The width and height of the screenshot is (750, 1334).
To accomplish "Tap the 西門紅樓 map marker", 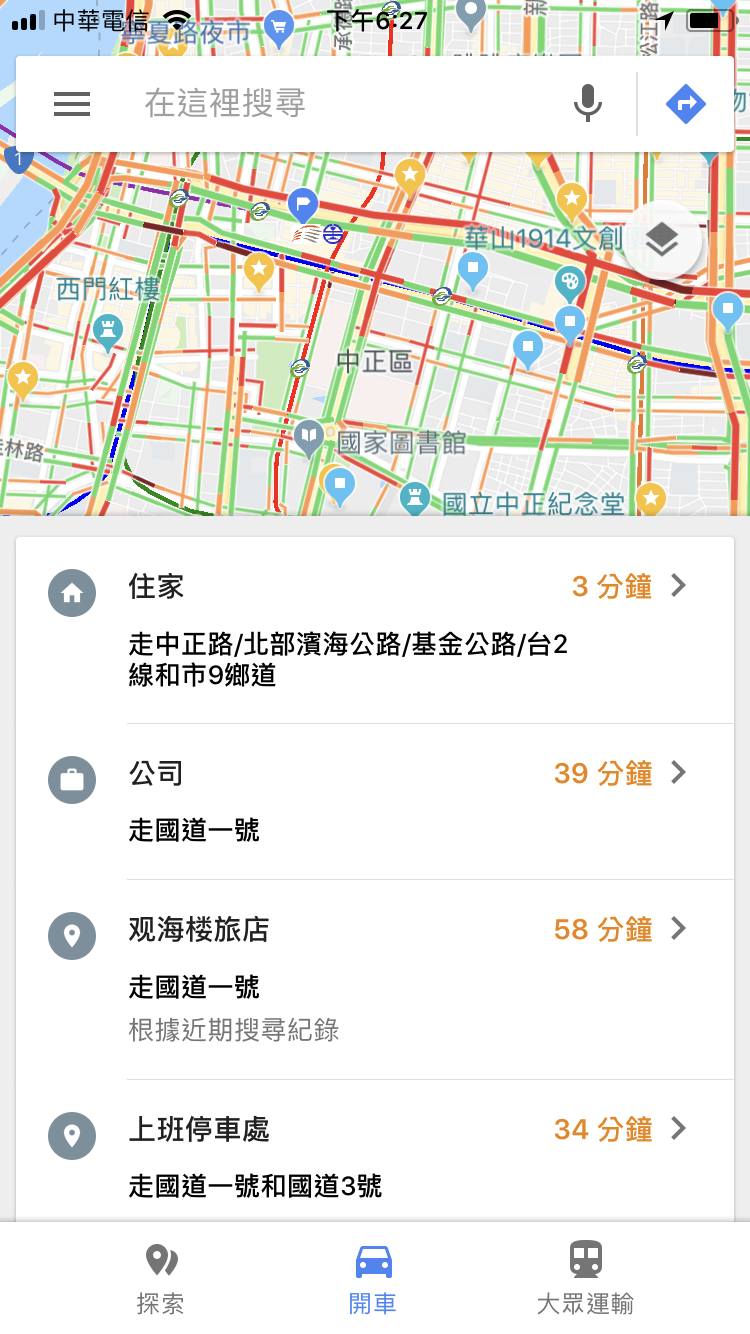I will pyautogui.click(x=107, y=330).
